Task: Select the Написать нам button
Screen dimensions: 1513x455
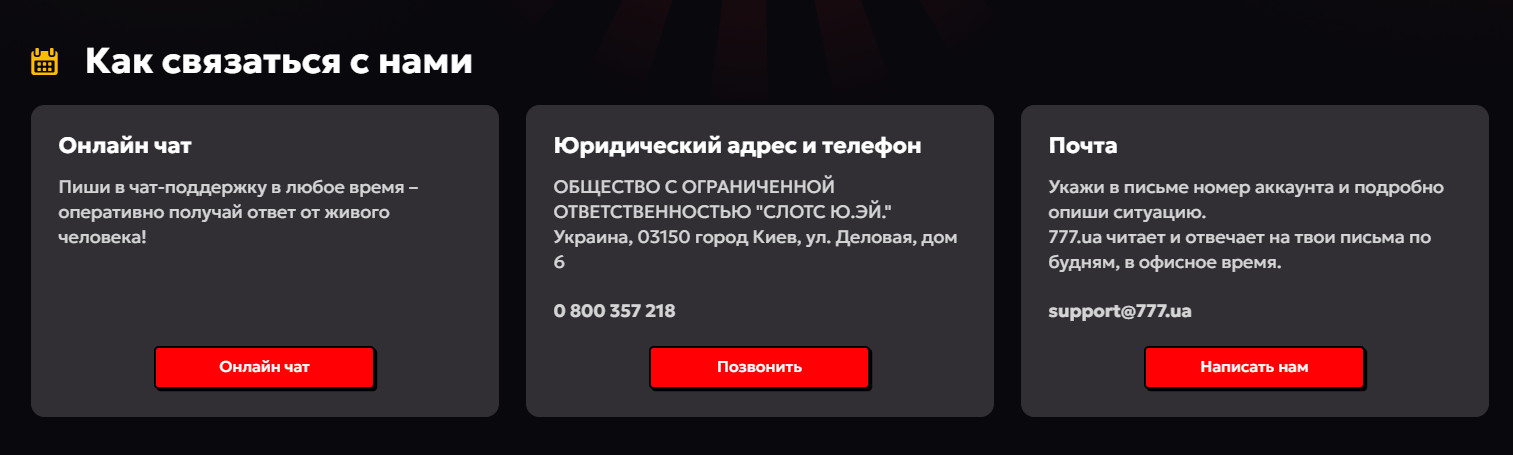Action: pos(1254,367)
